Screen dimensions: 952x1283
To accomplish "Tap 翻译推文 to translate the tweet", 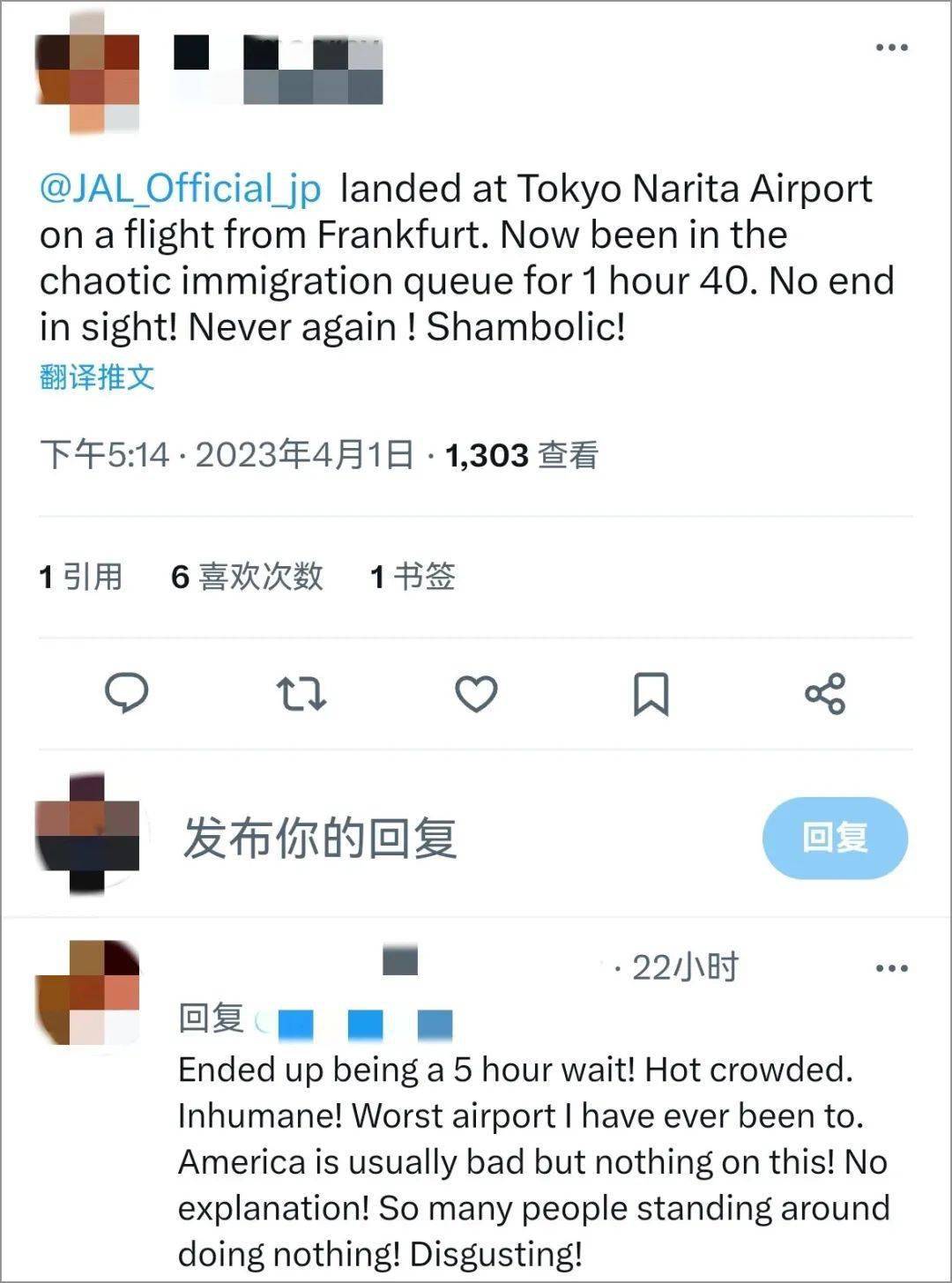I will (x=97, y=377).
